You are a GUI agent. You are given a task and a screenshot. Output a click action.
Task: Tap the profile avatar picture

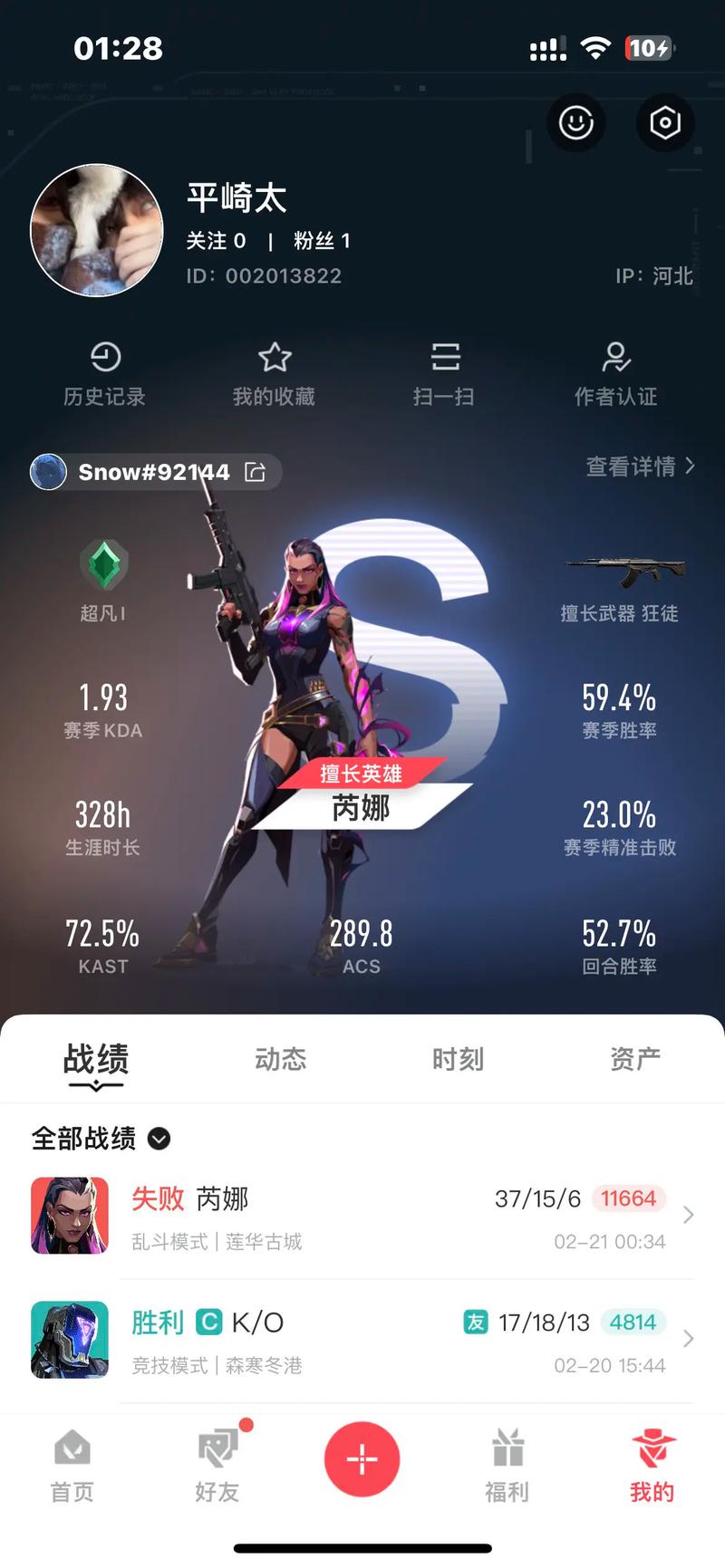click(x=97, y=230)
